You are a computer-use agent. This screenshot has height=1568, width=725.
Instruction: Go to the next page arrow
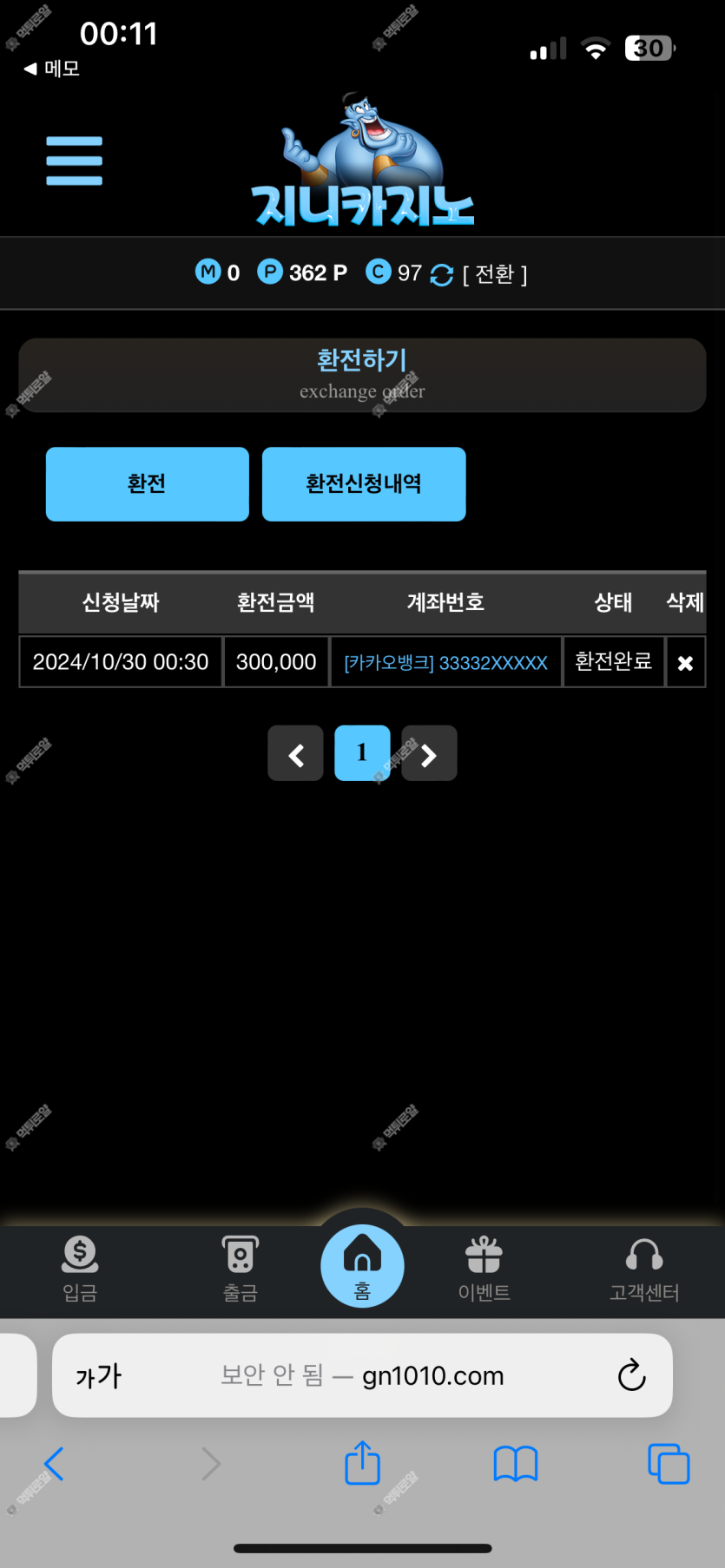(429, 754)
